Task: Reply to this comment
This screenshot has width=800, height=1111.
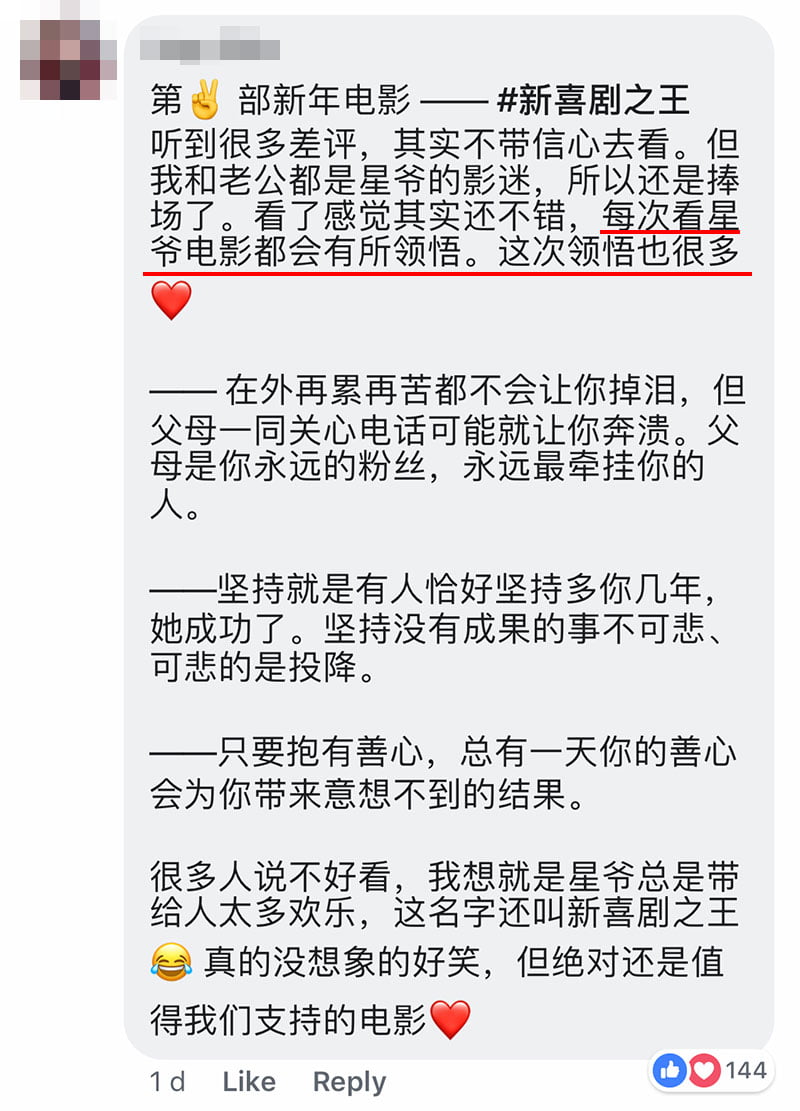Action: [x=349, y=1081]
